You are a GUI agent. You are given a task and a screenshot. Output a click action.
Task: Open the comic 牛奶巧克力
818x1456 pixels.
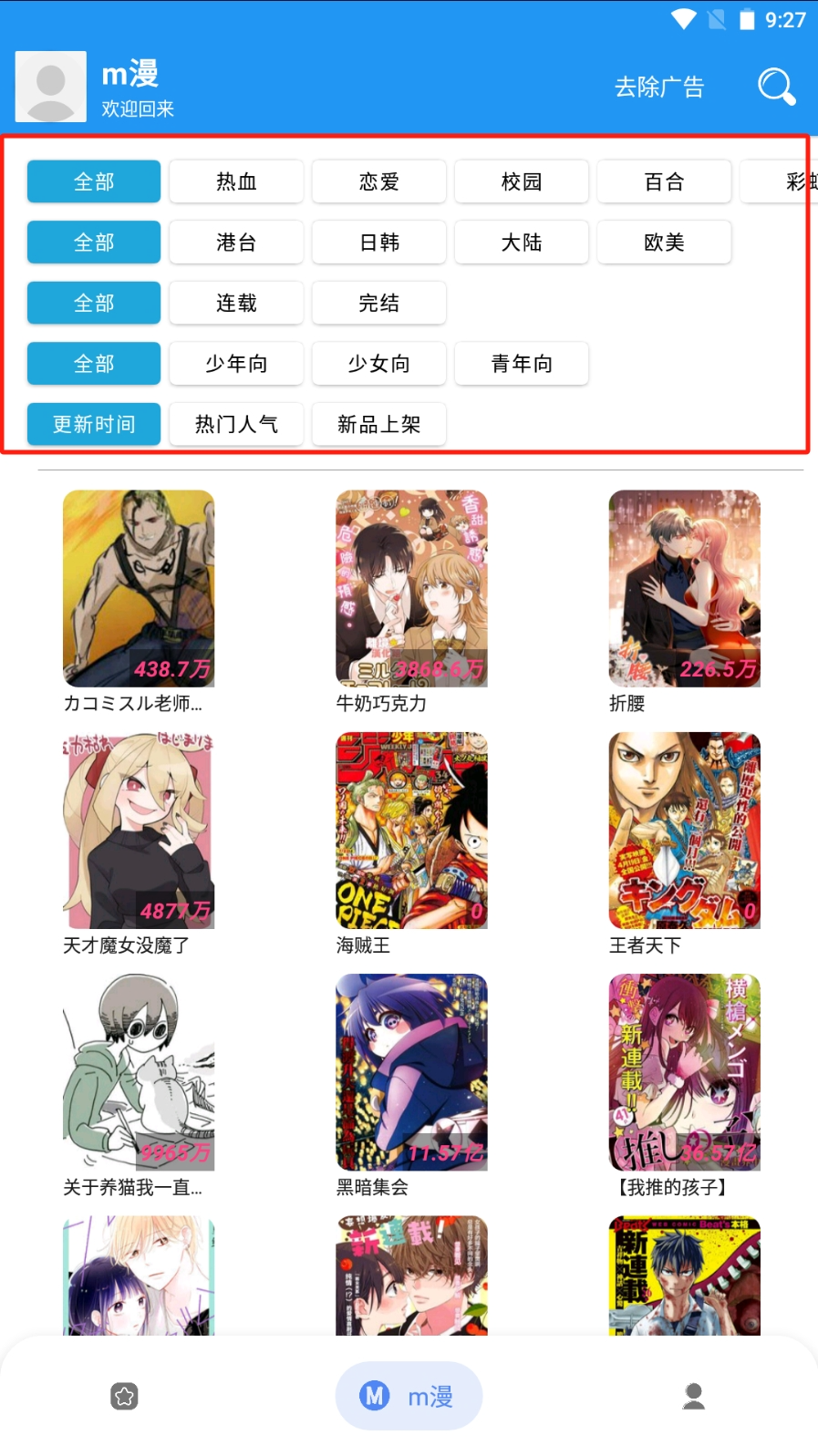click(411, 589)
